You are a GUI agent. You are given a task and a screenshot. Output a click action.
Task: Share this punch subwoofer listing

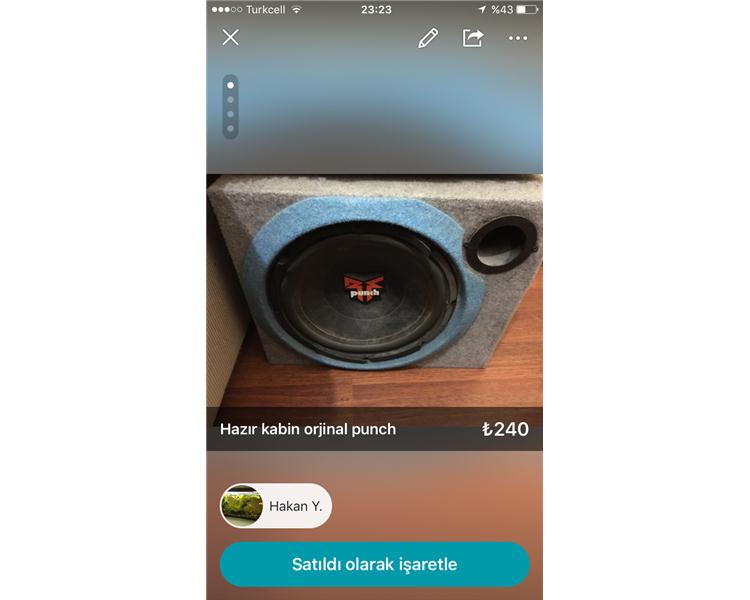(x=472, y=38)
